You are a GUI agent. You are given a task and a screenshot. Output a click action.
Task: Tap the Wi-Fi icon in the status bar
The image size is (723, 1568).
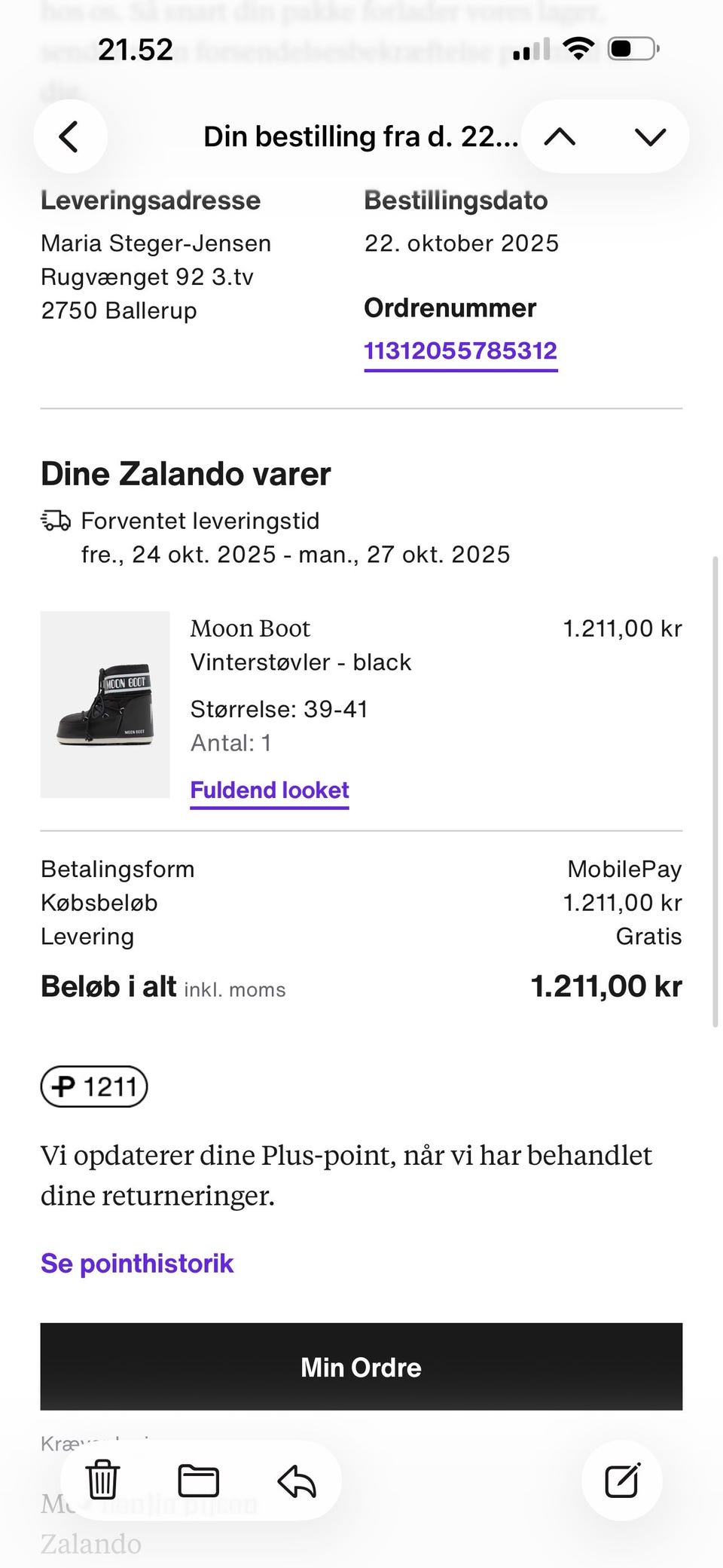tap(580, 49)
